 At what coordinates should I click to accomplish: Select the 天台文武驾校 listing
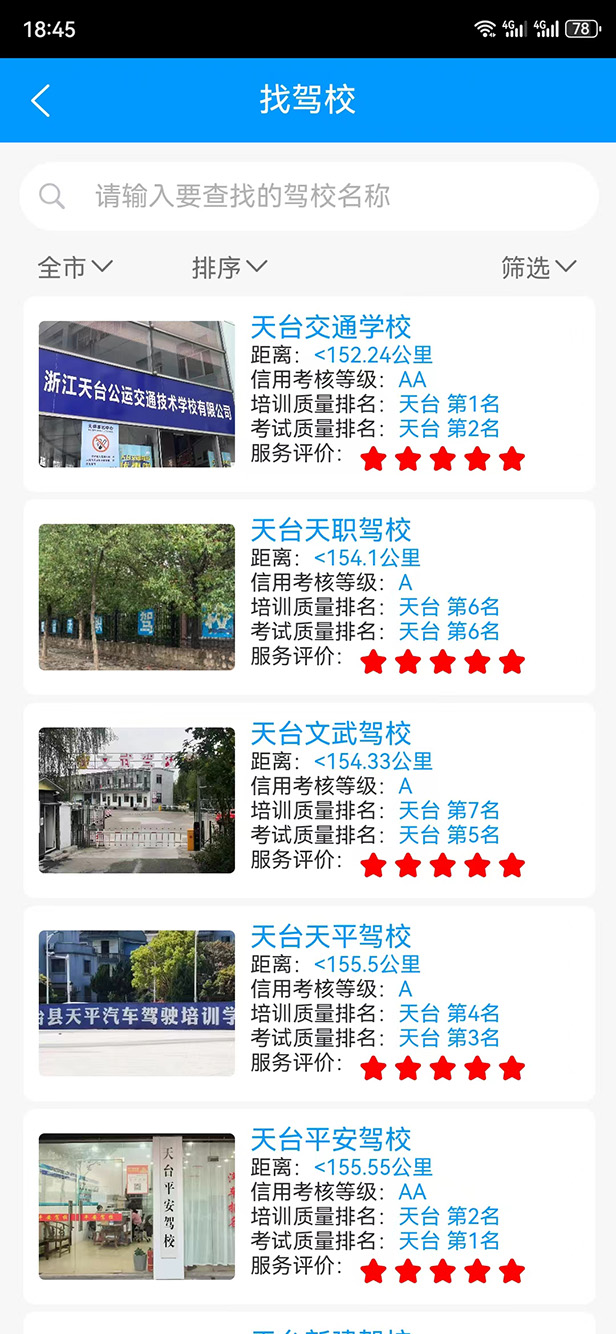tap(308, 800)
